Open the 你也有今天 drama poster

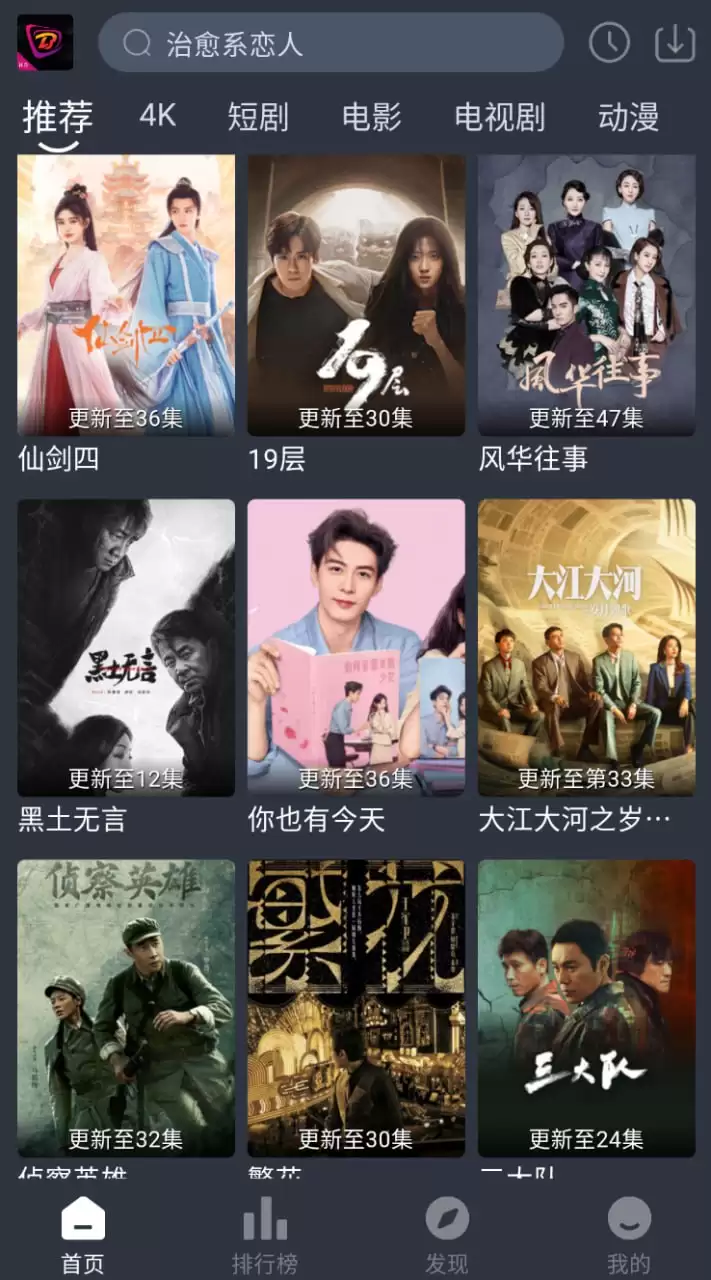[356, 647]
